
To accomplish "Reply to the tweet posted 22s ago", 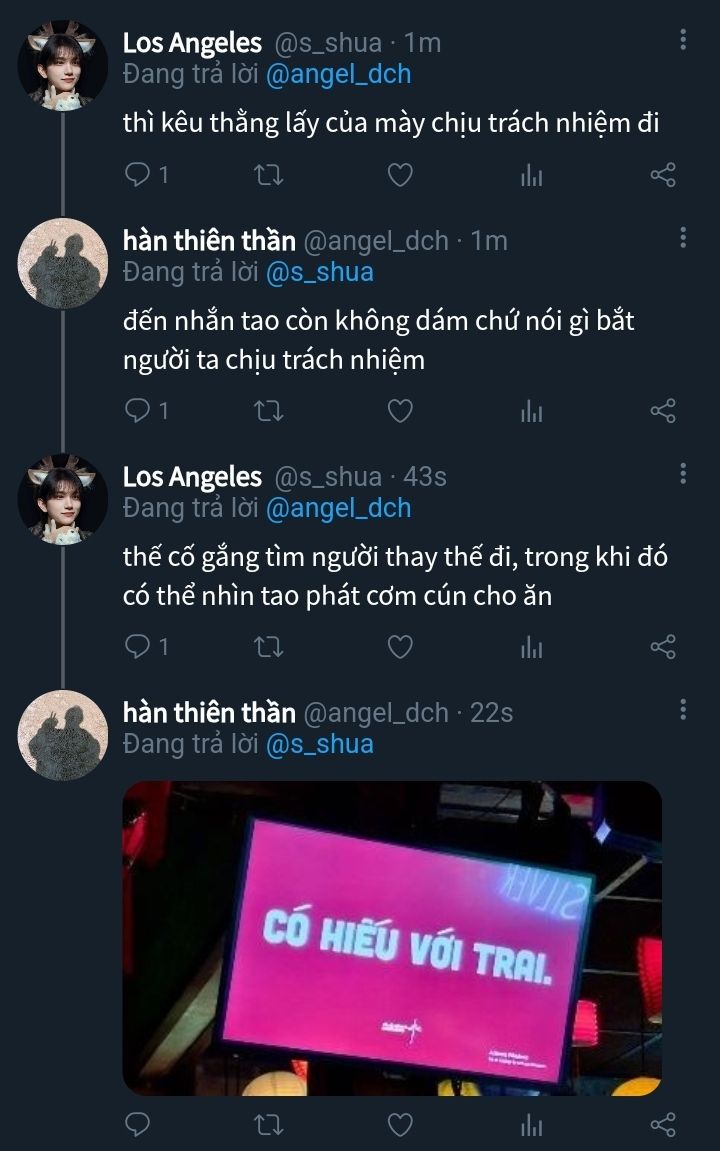I will pyautogui.click(x=137, y=1125).
